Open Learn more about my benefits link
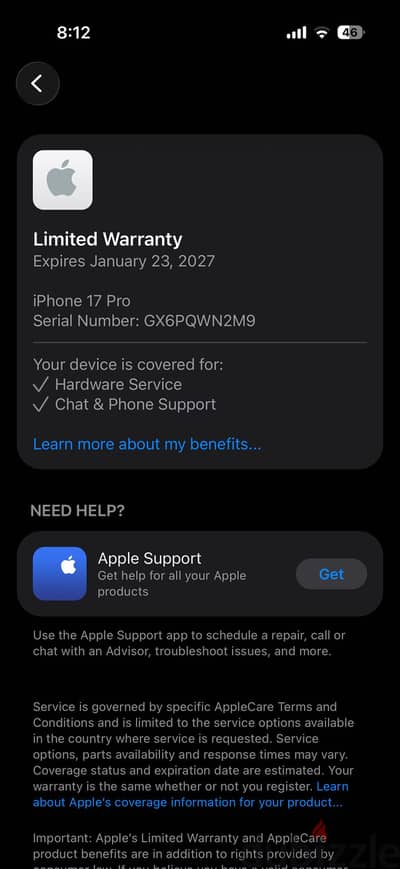This screenshot has width=400, height=869. coord(147,444)
